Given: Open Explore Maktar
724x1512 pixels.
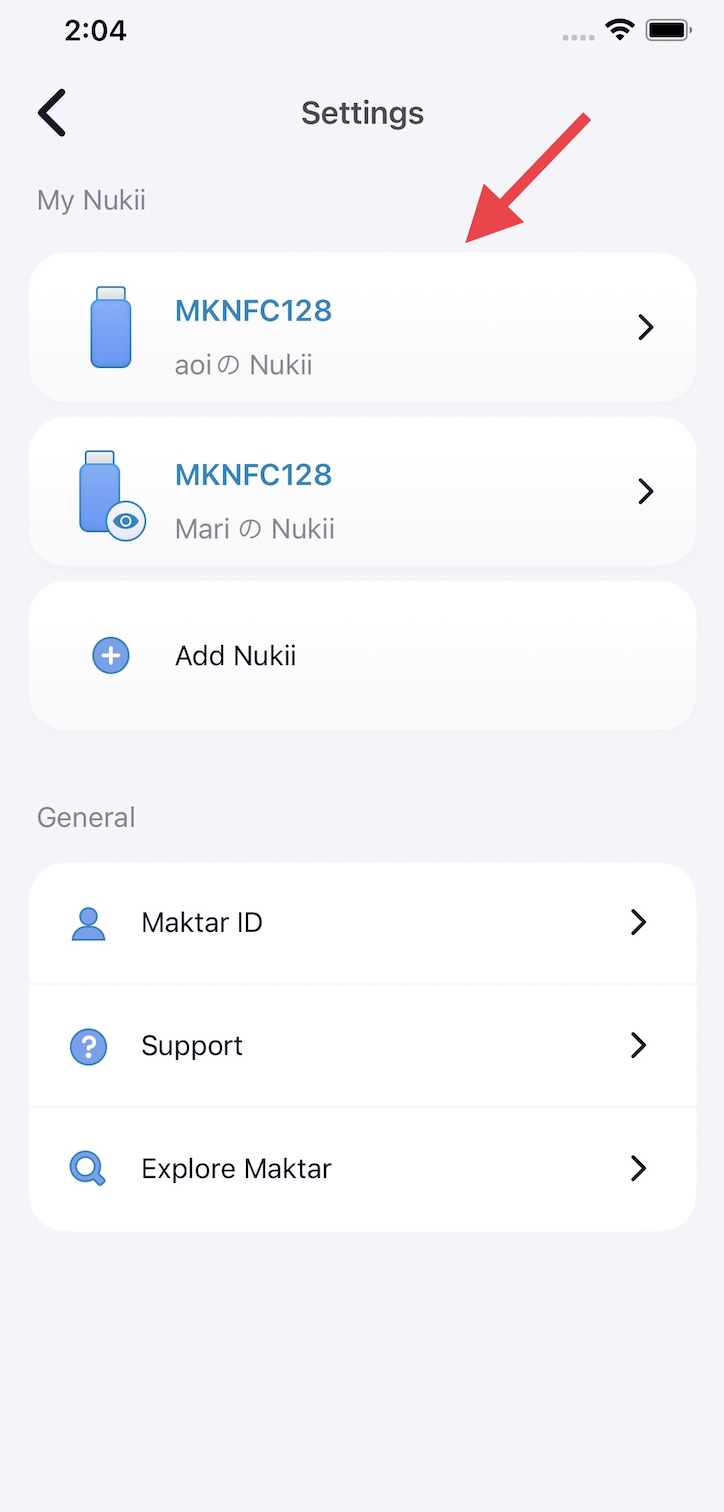Looking at the screenshot, I should 362,1168.
